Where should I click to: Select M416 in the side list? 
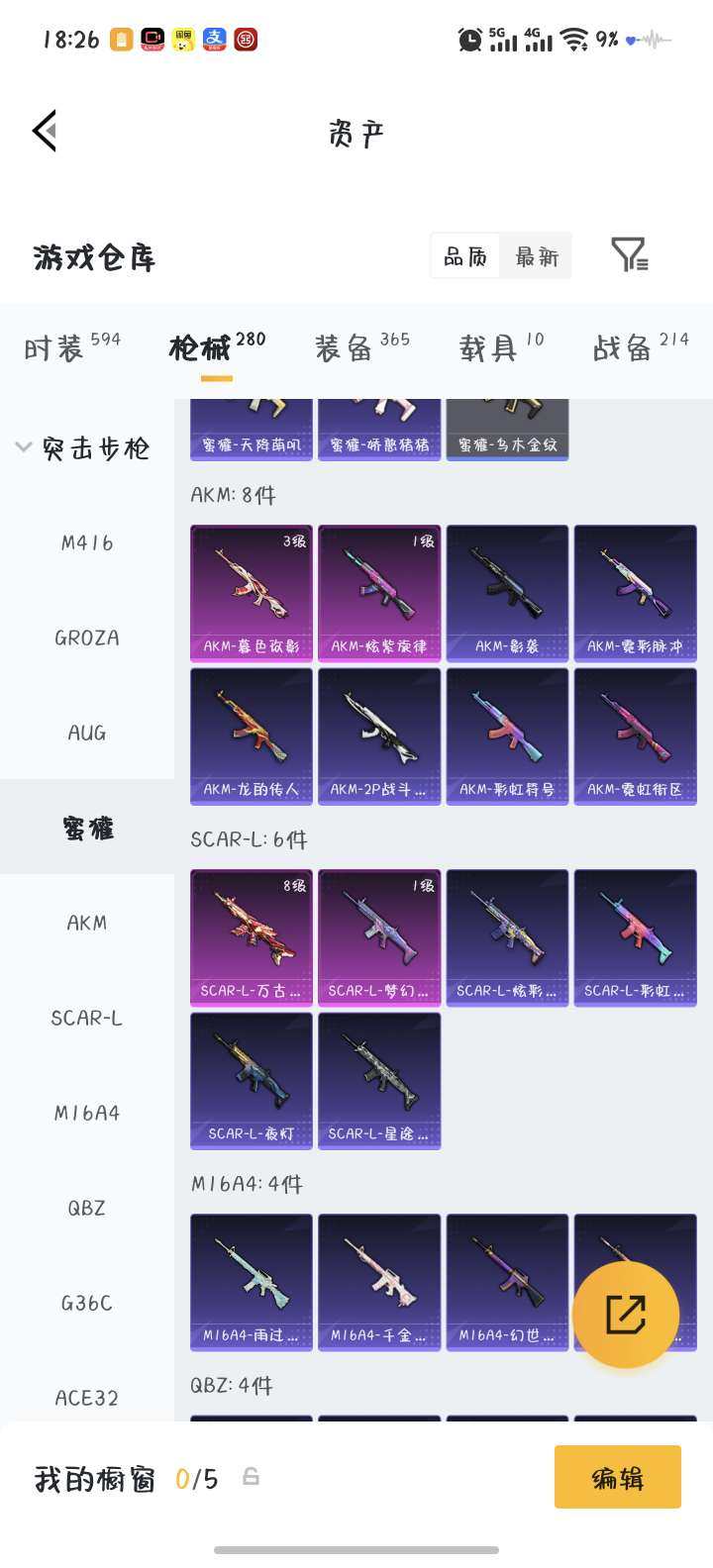87,542
